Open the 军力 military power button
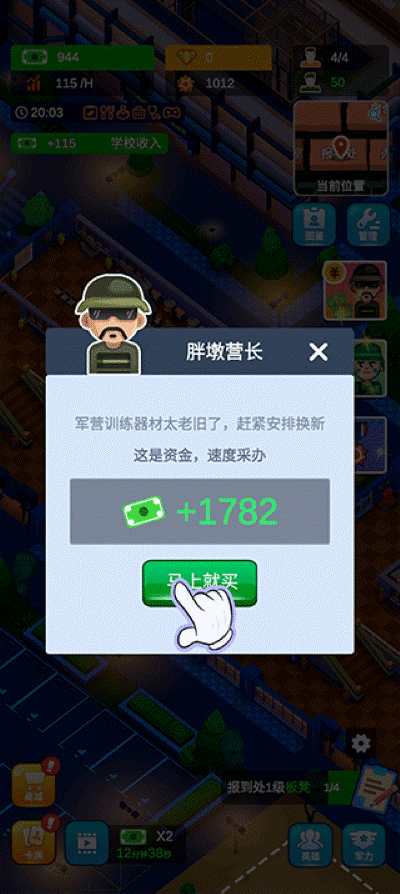Screen dimensions: 400x894 (x=364, y=844)
